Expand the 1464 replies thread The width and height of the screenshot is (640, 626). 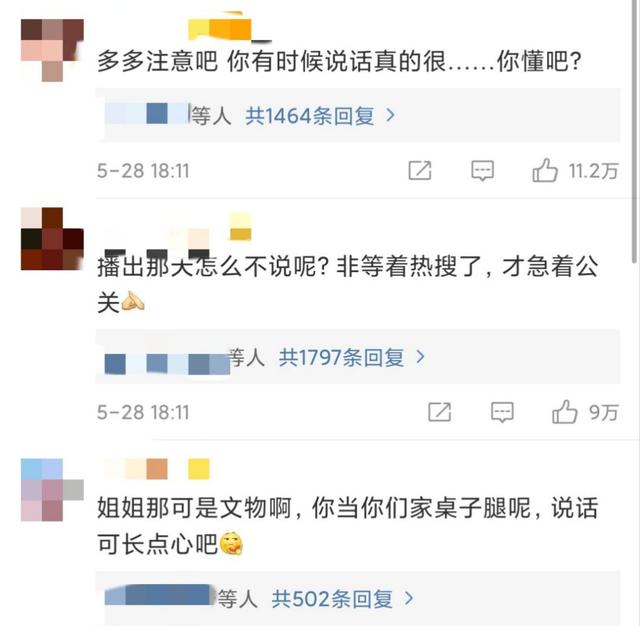(320, 116)
